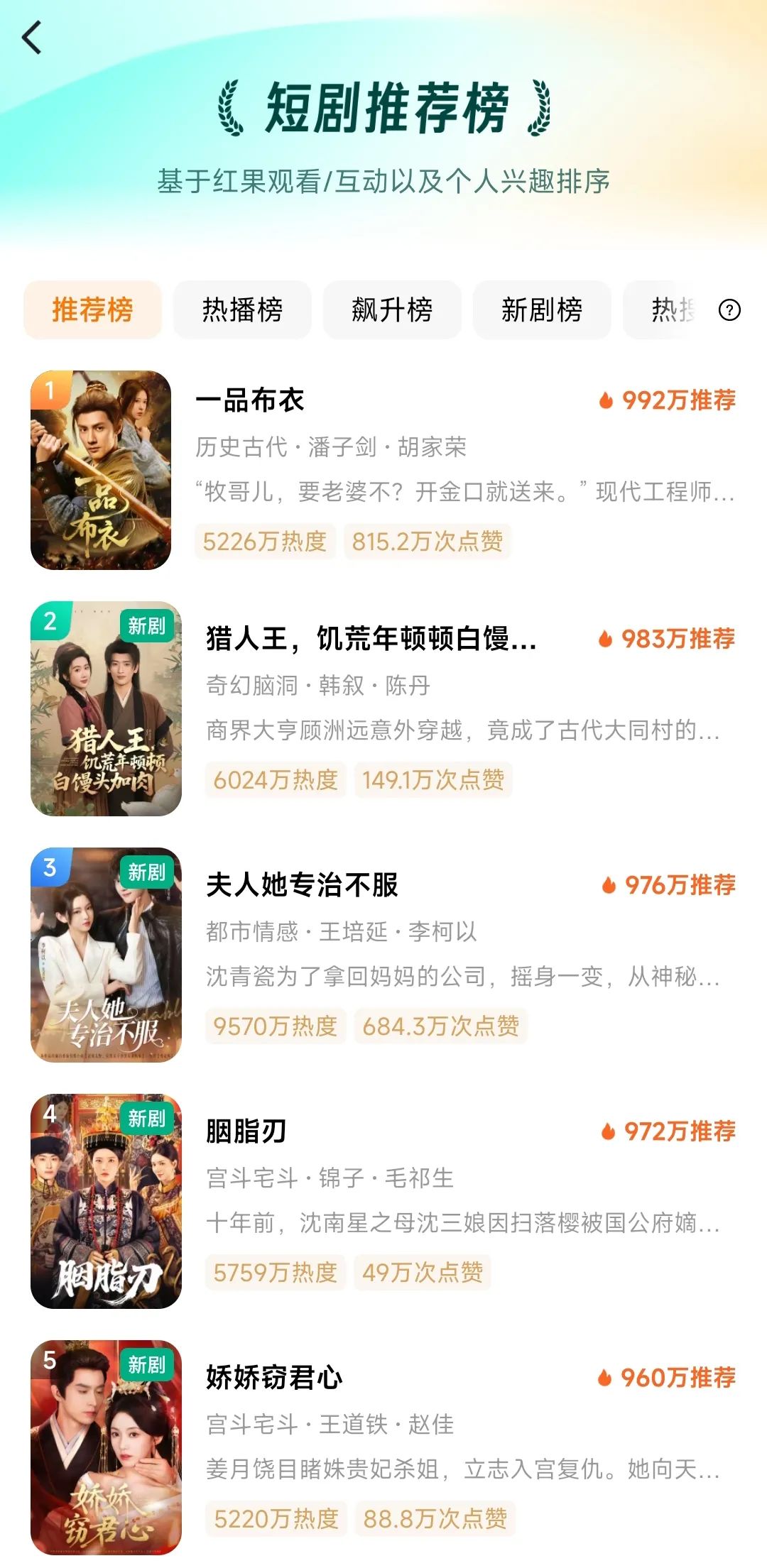767x1568 pixels.
Task: Switch to the 飙升榜 tab
Action: (392, 310)
